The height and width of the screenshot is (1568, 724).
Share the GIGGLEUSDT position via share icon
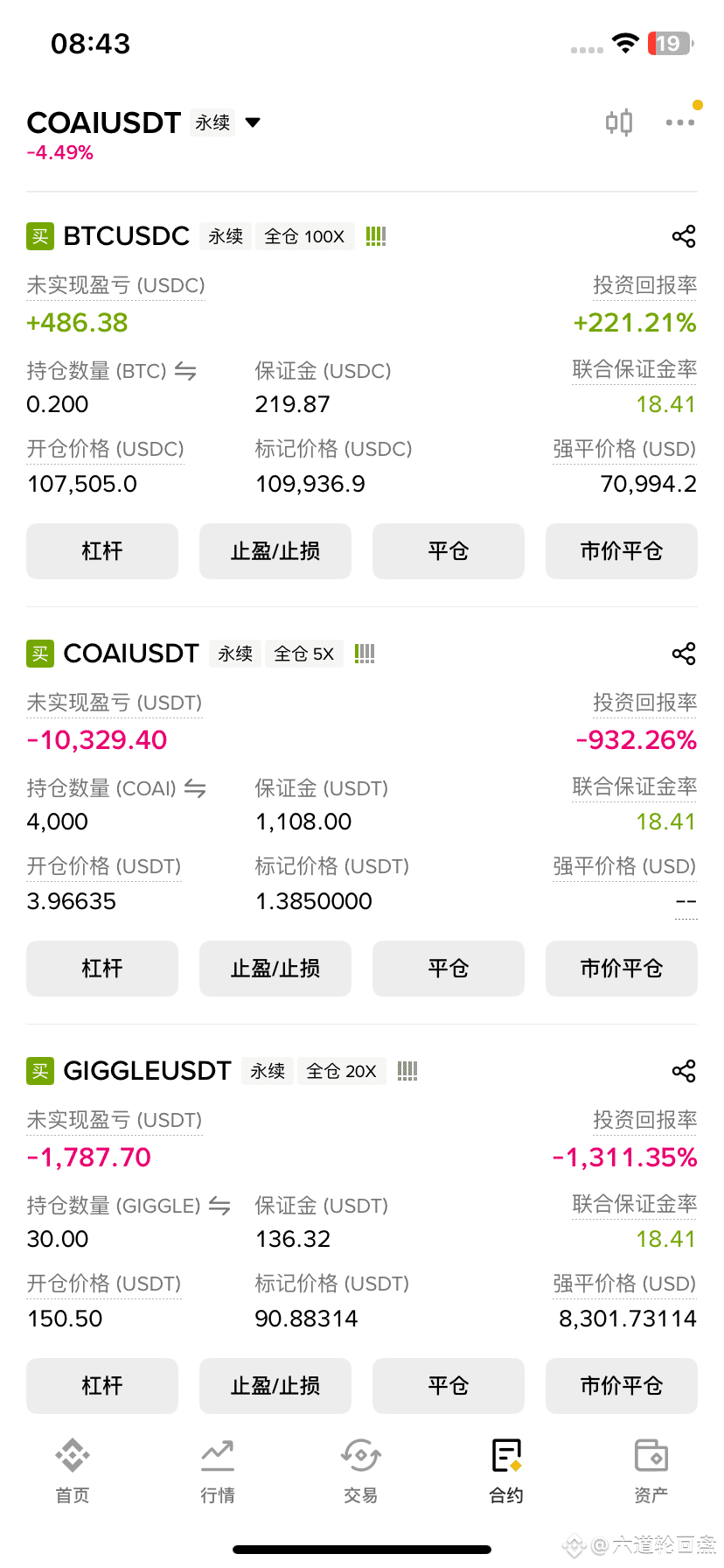pyautogui.click(x=685, y=1070)
